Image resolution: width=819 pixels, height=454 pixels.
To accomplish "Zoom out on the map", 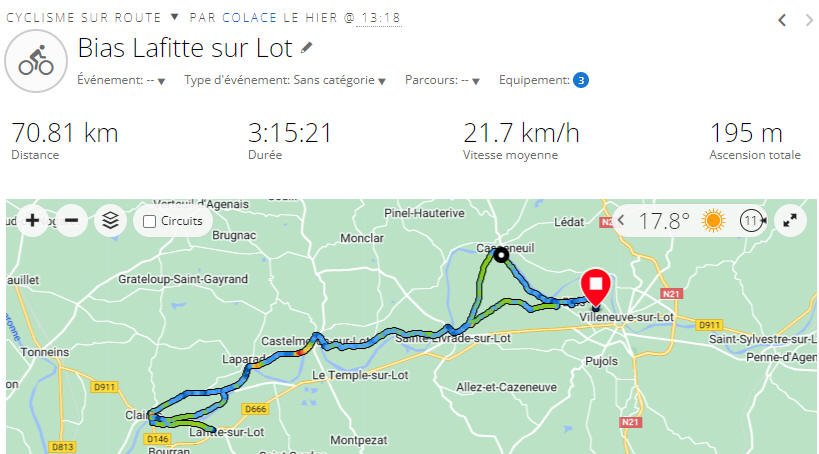I will click(x=71, y=221).
